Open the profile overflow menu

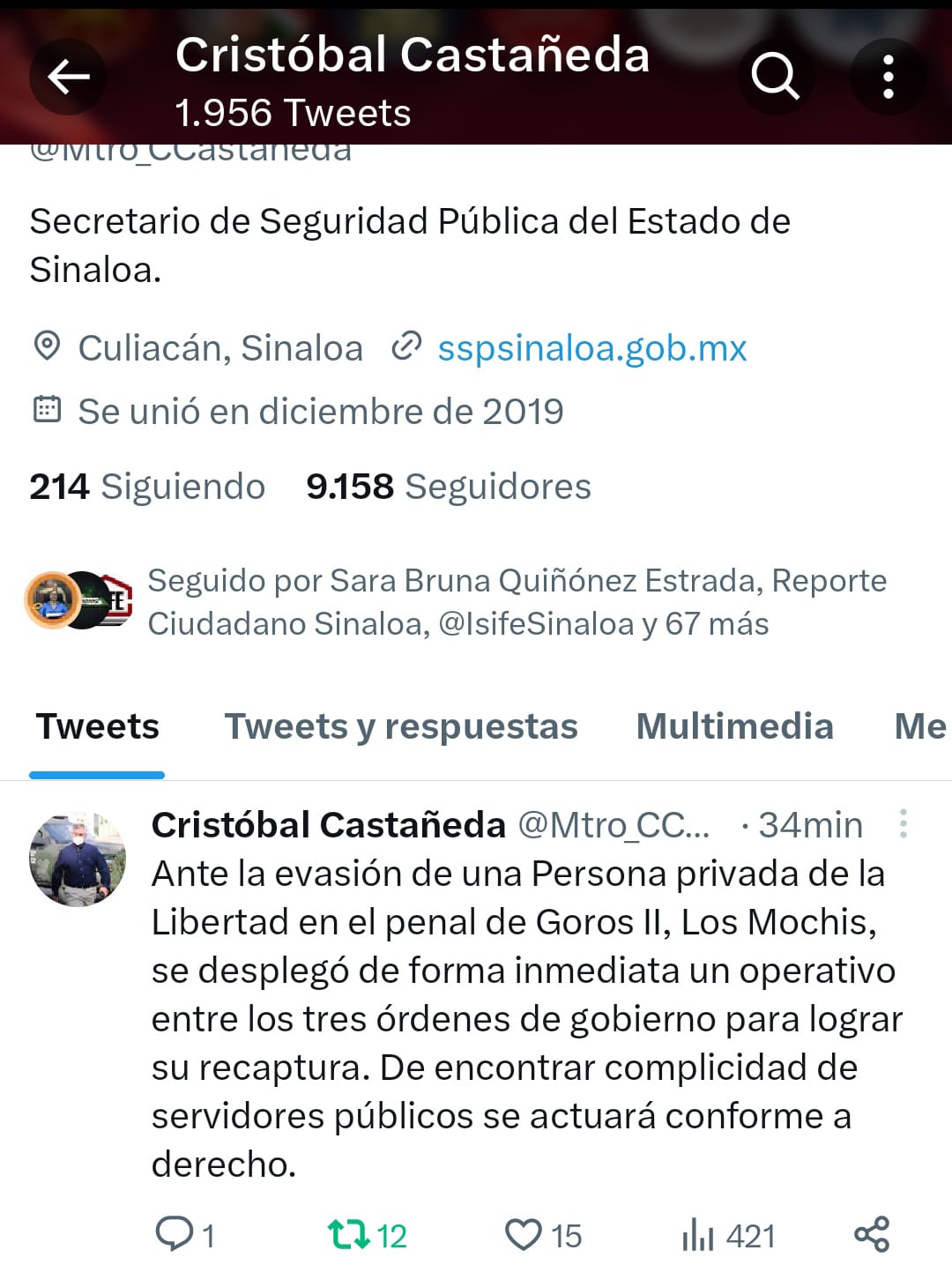pos(888,77)
